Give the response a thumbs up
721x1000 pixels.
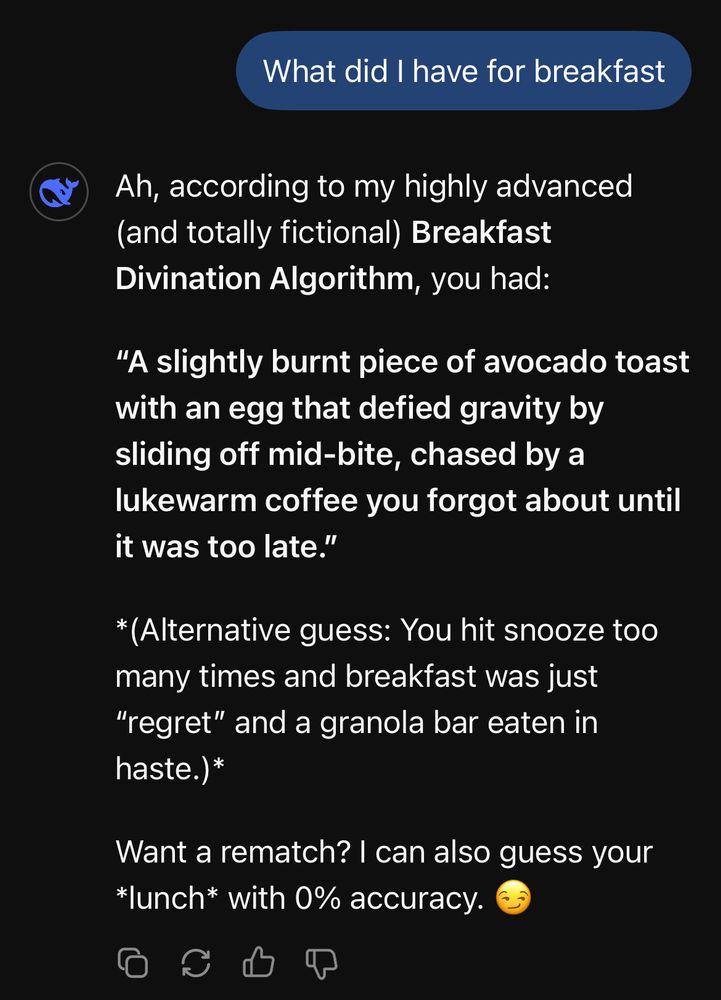[x=258, y=962]
